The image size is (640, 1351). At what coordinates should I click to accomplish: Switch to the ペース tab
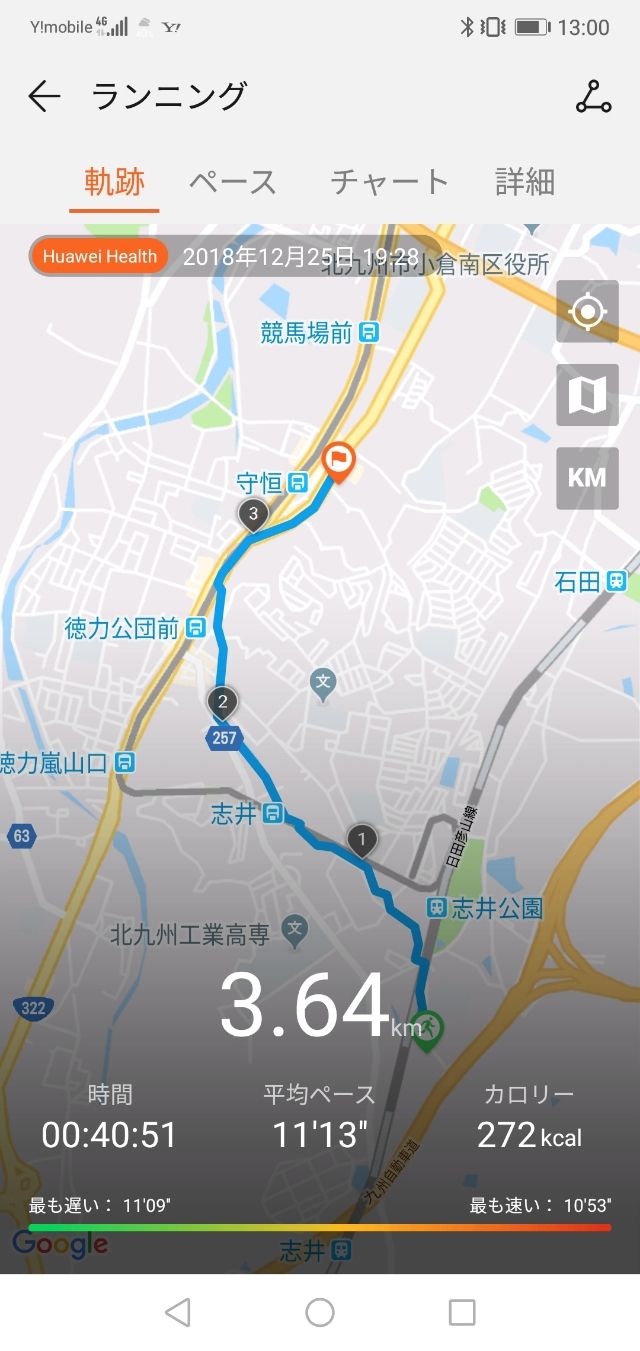[232, 182]
